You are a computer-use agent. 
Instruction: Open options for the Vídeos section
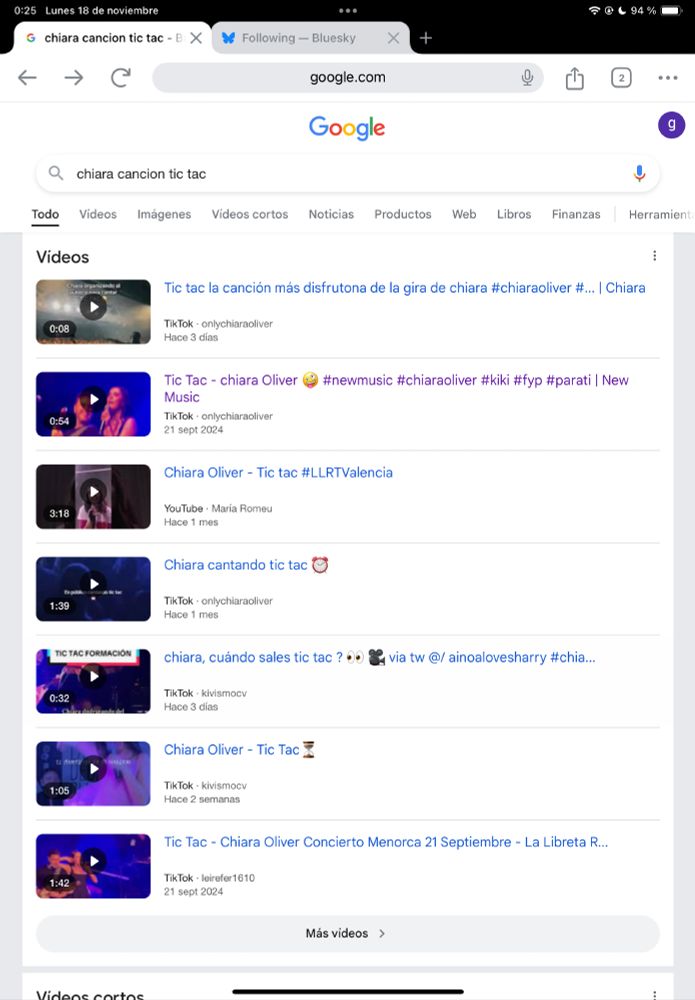(654, 256)
